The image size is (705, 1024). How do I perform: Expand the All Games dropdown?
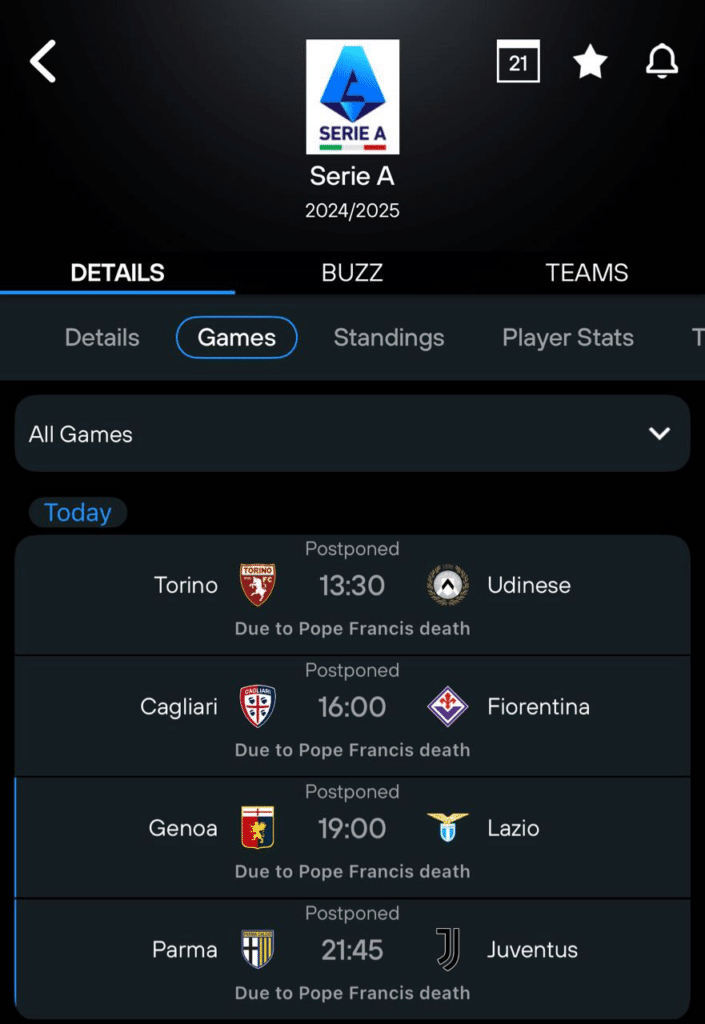pyautogui.click(x=352, y=434)
